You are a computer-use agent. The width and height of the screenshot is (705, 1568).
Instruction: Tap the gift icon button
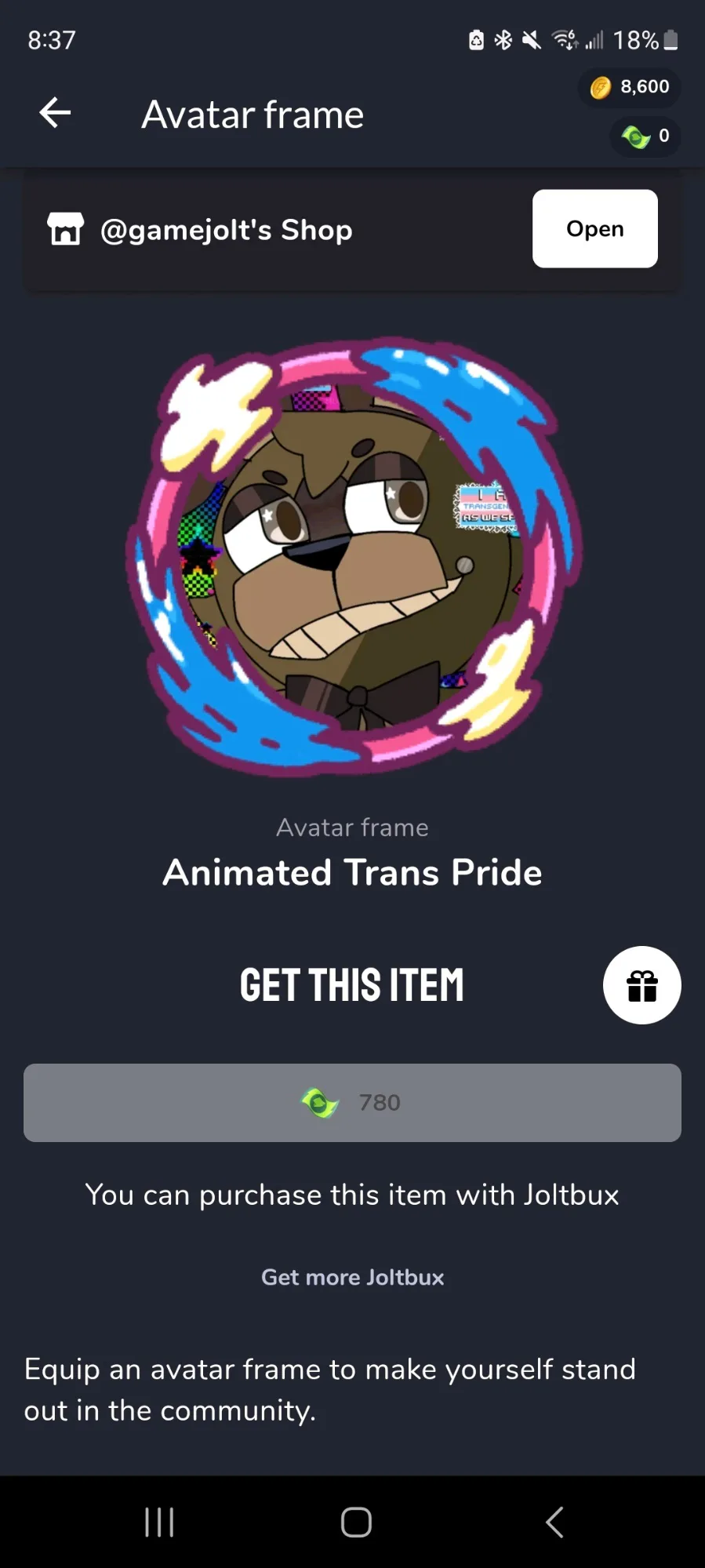(x=641, y=985)
